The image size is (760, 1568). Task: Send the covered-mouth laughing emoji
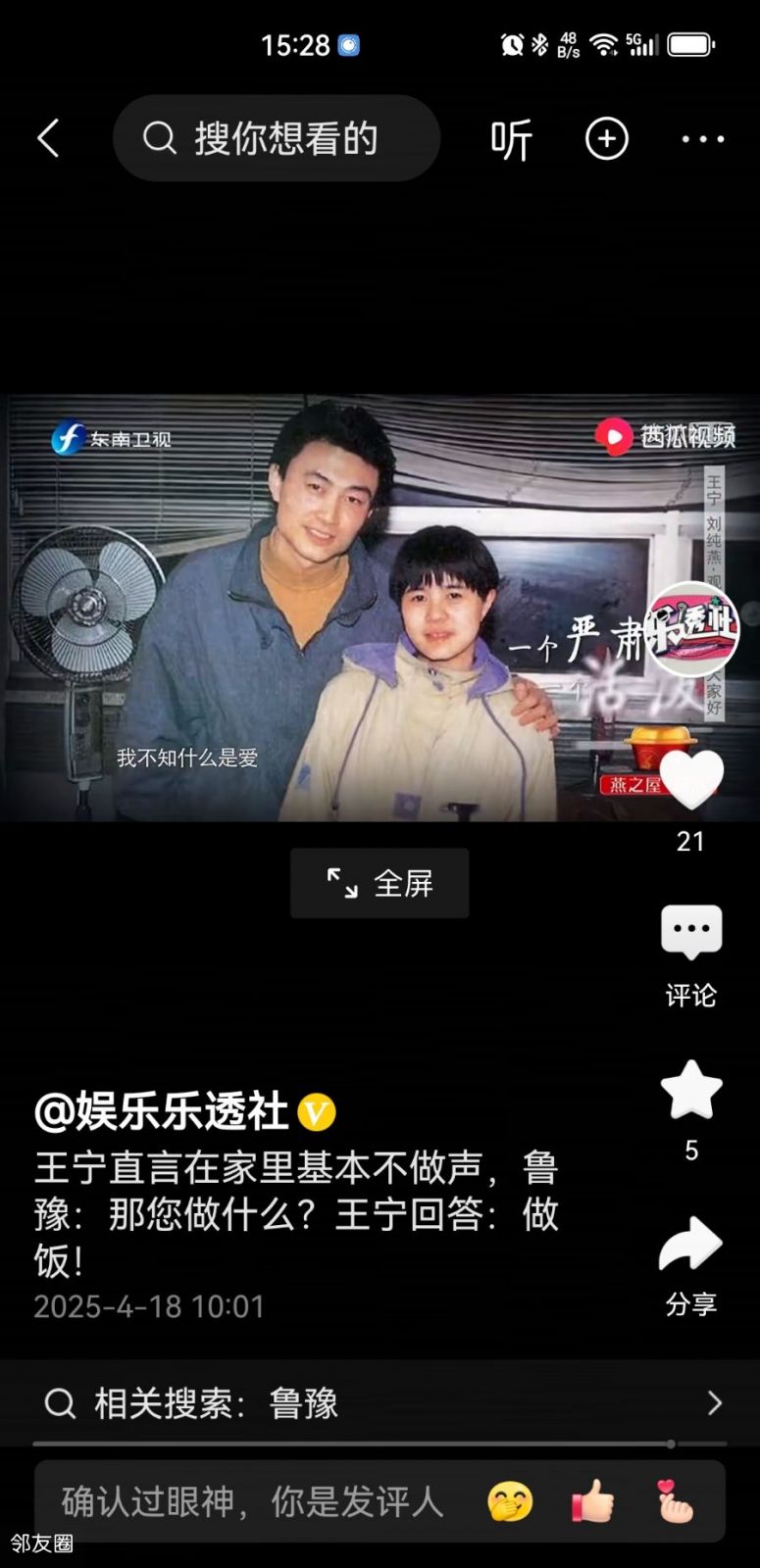(x=510, y=1501)
